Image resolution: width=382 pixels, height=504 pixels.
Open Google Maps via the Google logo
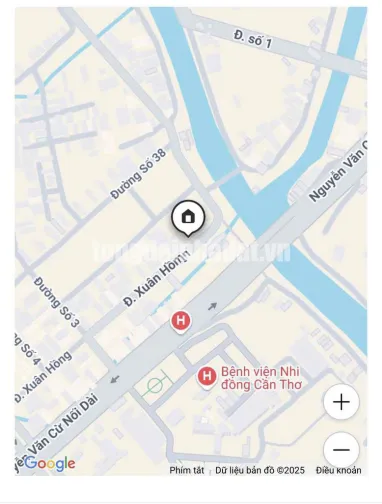(49, 464)
